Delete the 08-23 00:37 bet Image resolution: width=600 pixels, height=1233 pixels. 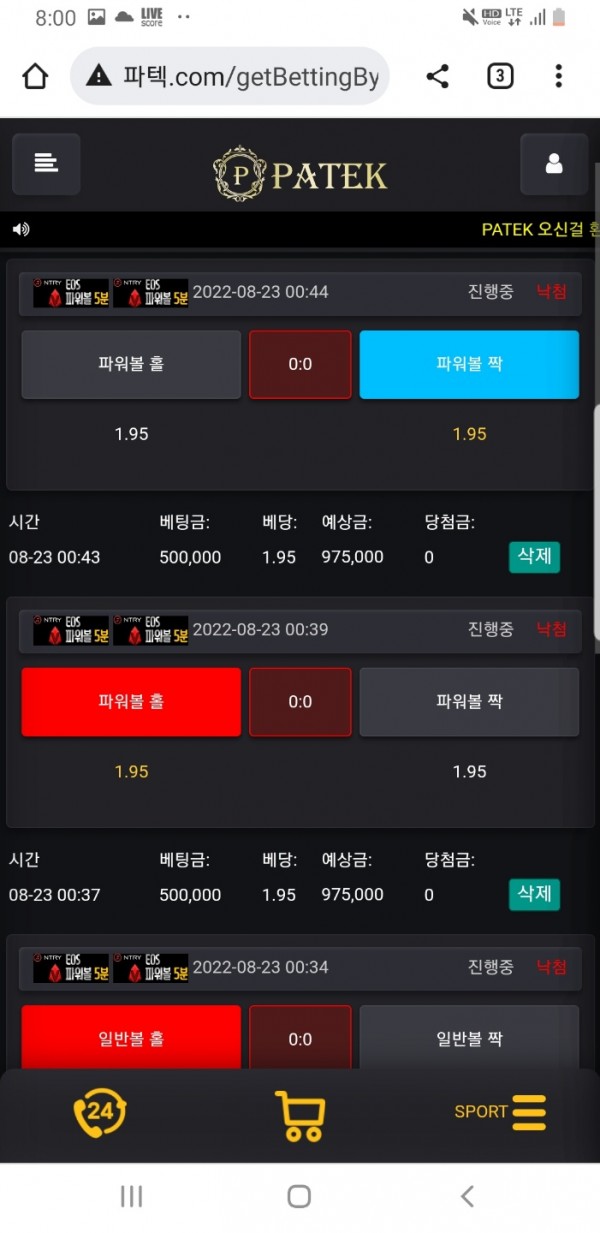(x=534, y=893)
